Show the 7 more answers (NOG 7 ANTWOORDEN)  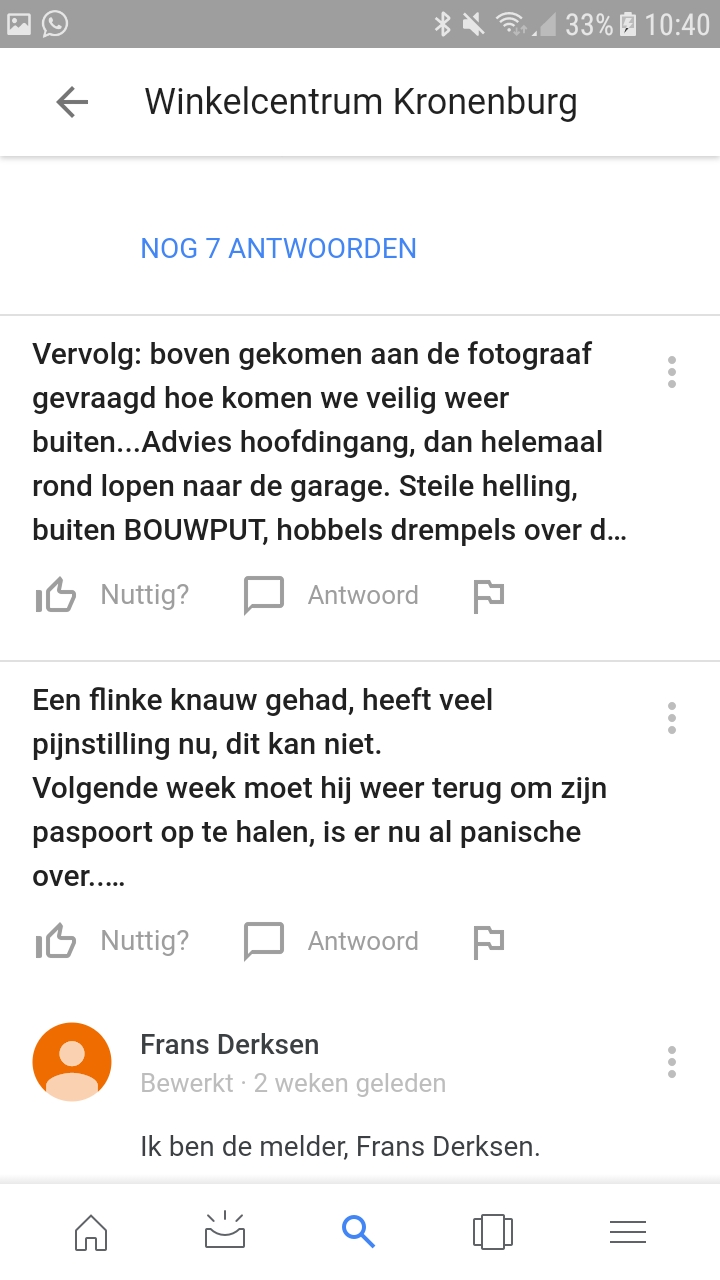click(x=278, y=248)
